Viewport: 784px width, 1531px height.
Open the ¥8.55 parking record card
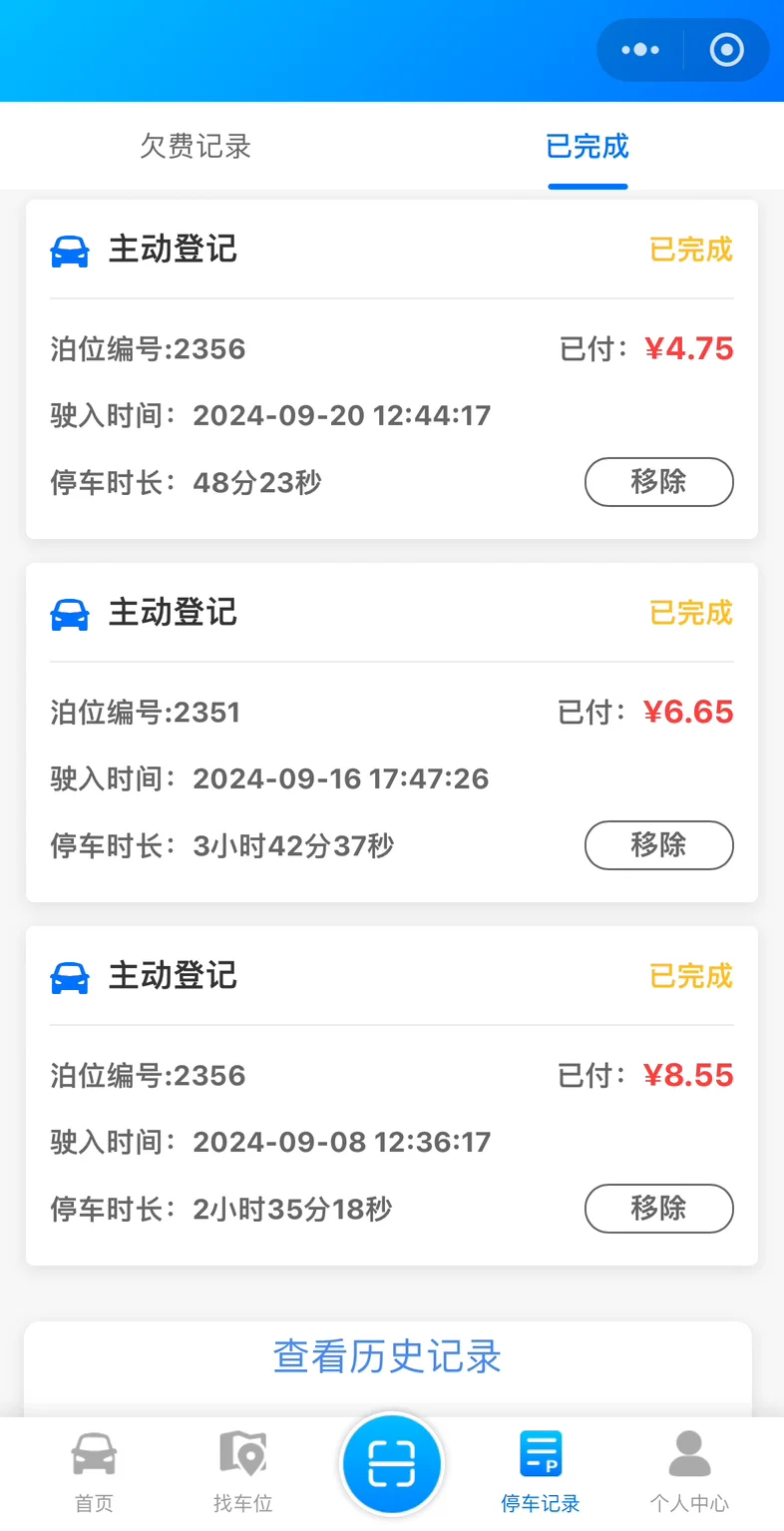(x=392, y=1096)
